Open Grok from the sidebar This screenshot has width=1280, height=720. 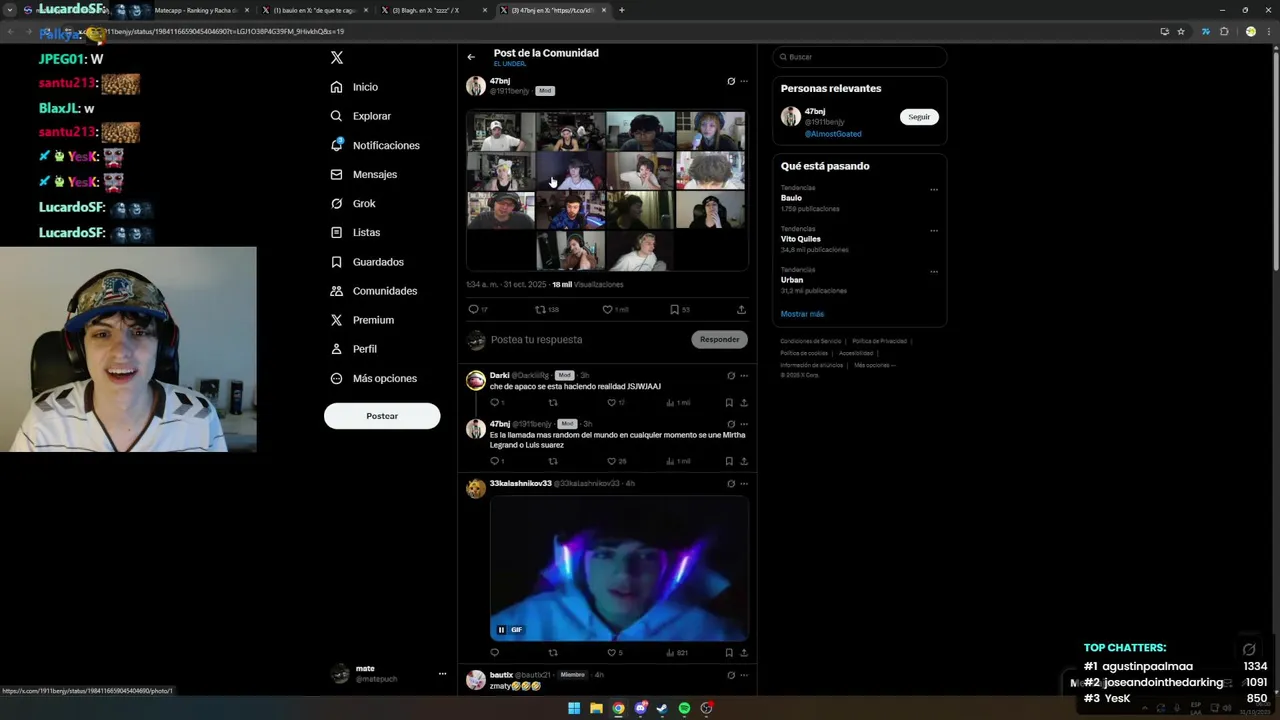[363, 203]
